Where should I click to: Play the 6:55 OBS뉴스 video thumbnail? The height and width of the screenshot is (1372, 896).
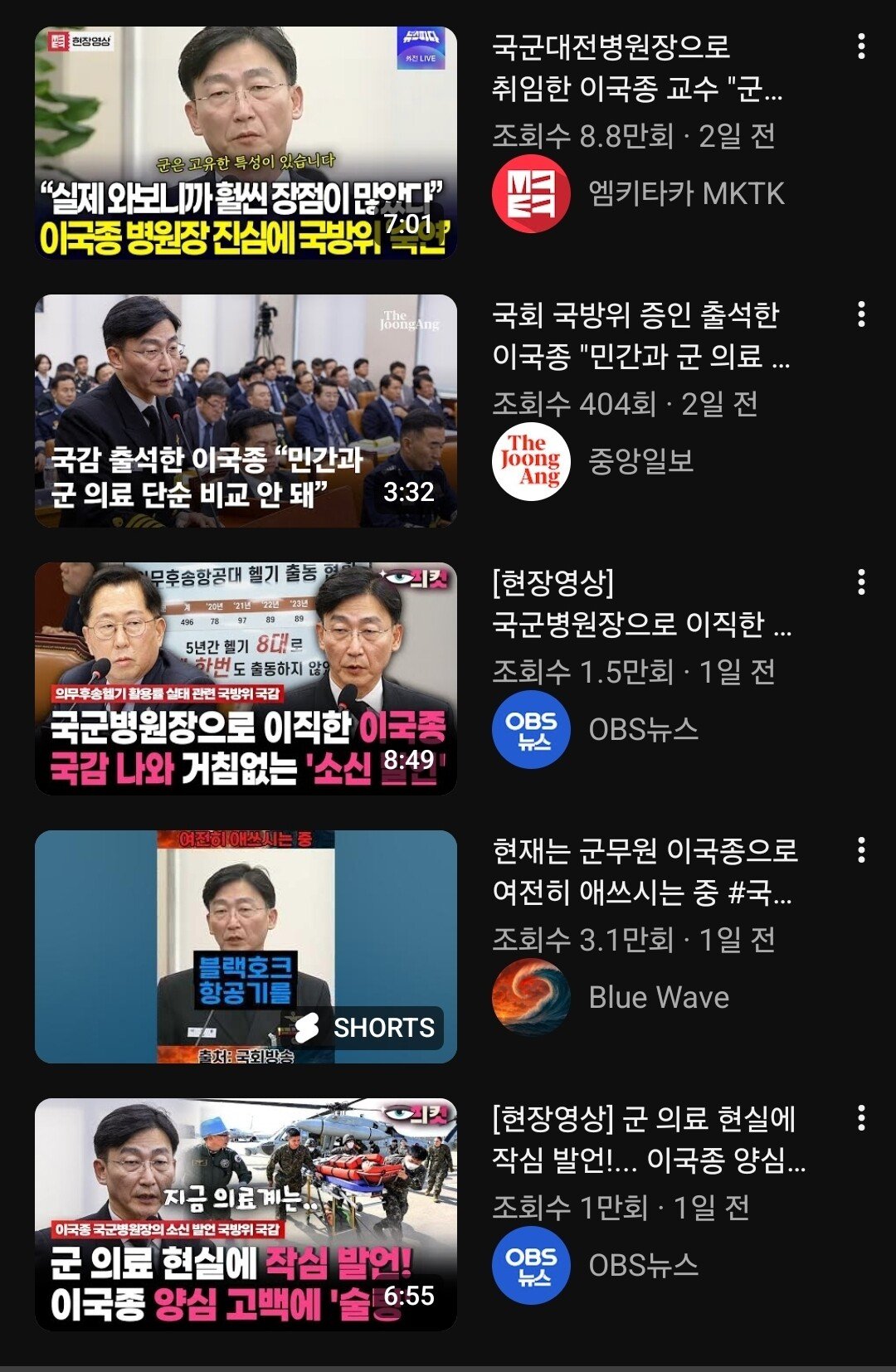(246, 1214)
